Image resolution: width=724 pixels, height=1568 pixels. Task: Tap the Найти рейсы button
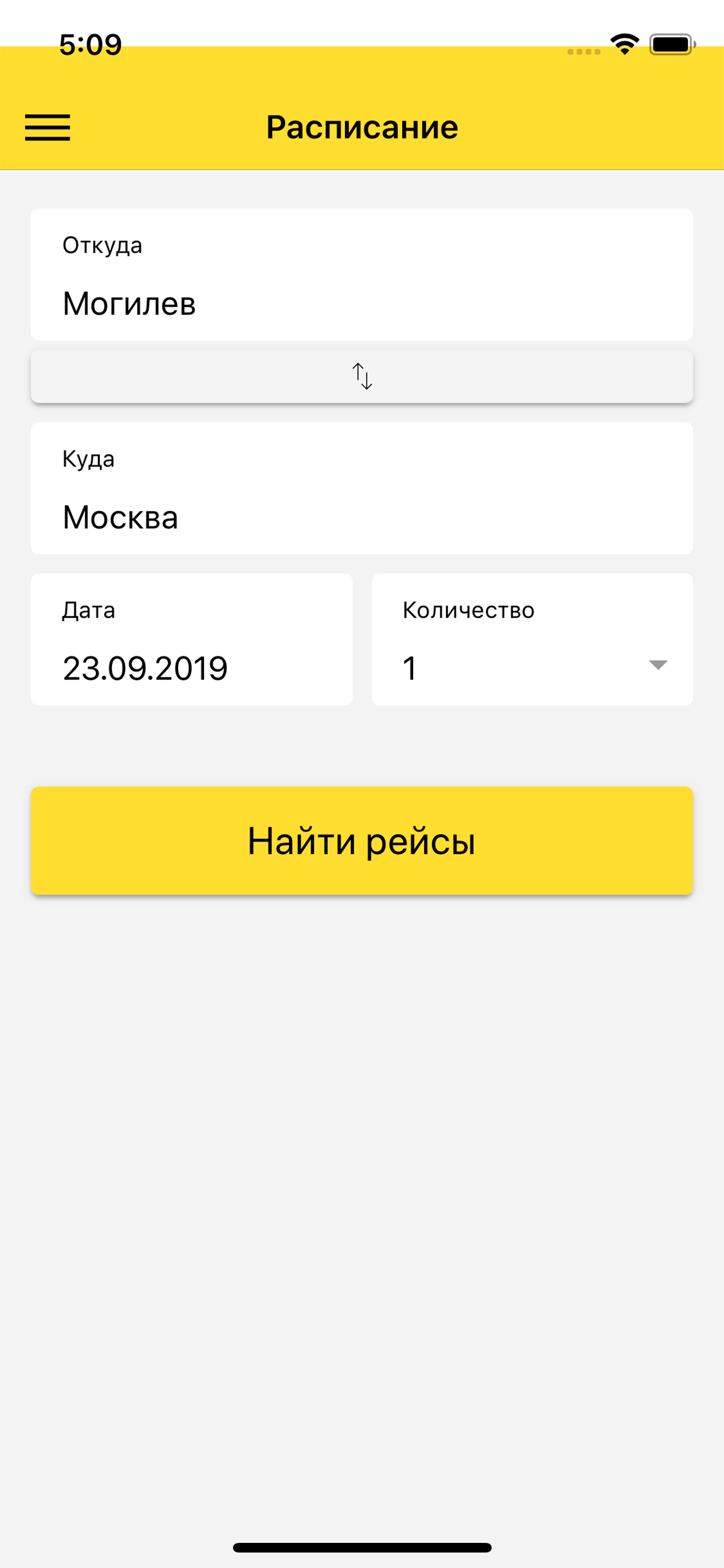(362, 841)
